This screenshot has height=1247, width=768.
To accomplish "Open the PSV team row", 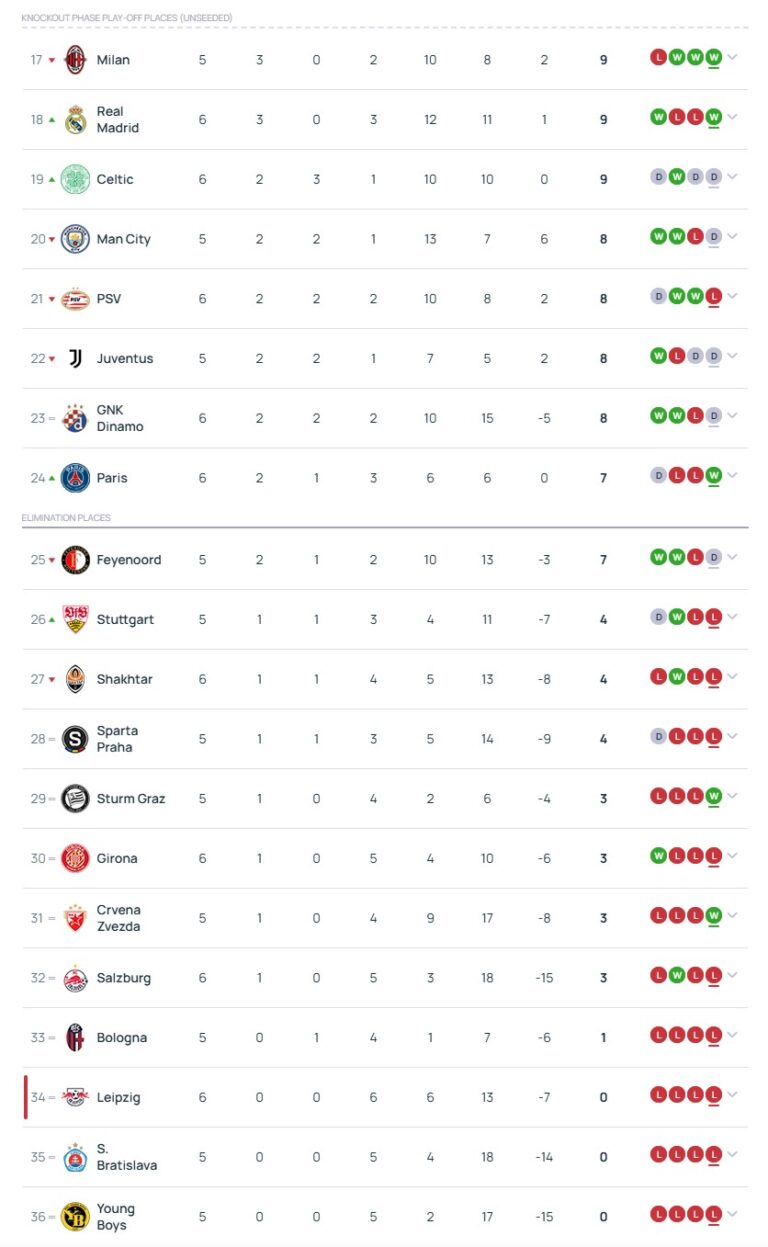I will (108, 299).
